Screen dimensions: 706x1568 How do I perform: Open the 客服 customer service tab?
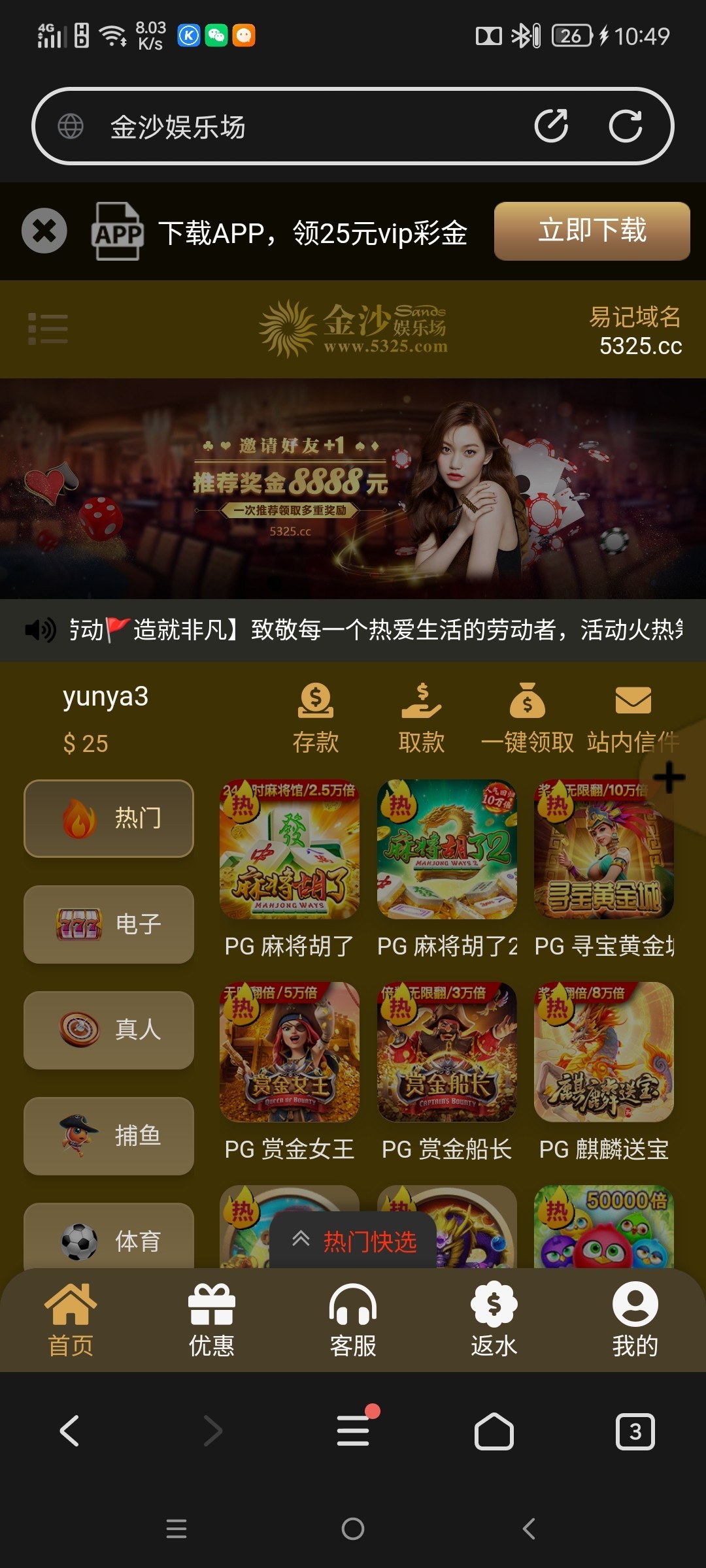tap(353, 1320)
